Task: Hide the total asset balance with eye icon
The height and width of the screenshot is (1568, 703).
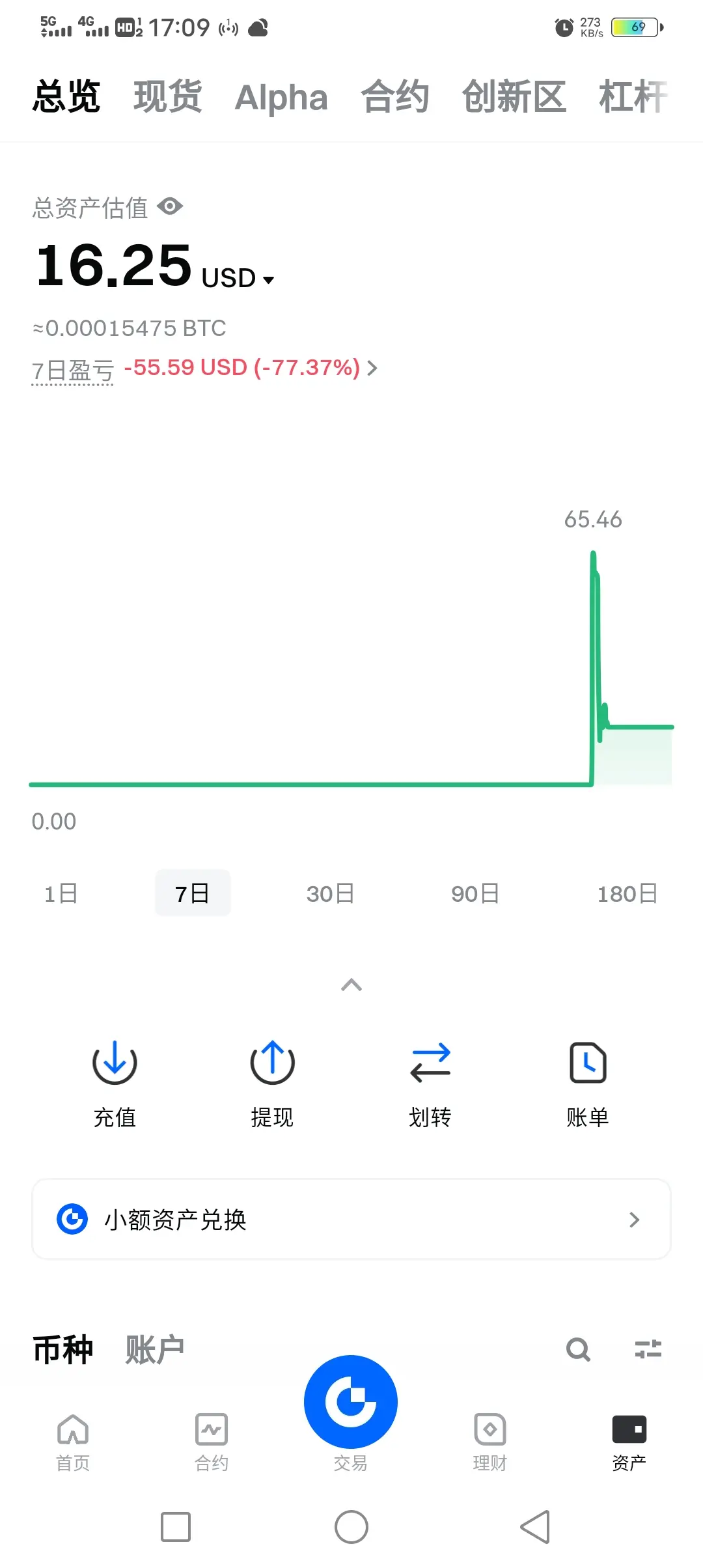Action: pos(170,207)
